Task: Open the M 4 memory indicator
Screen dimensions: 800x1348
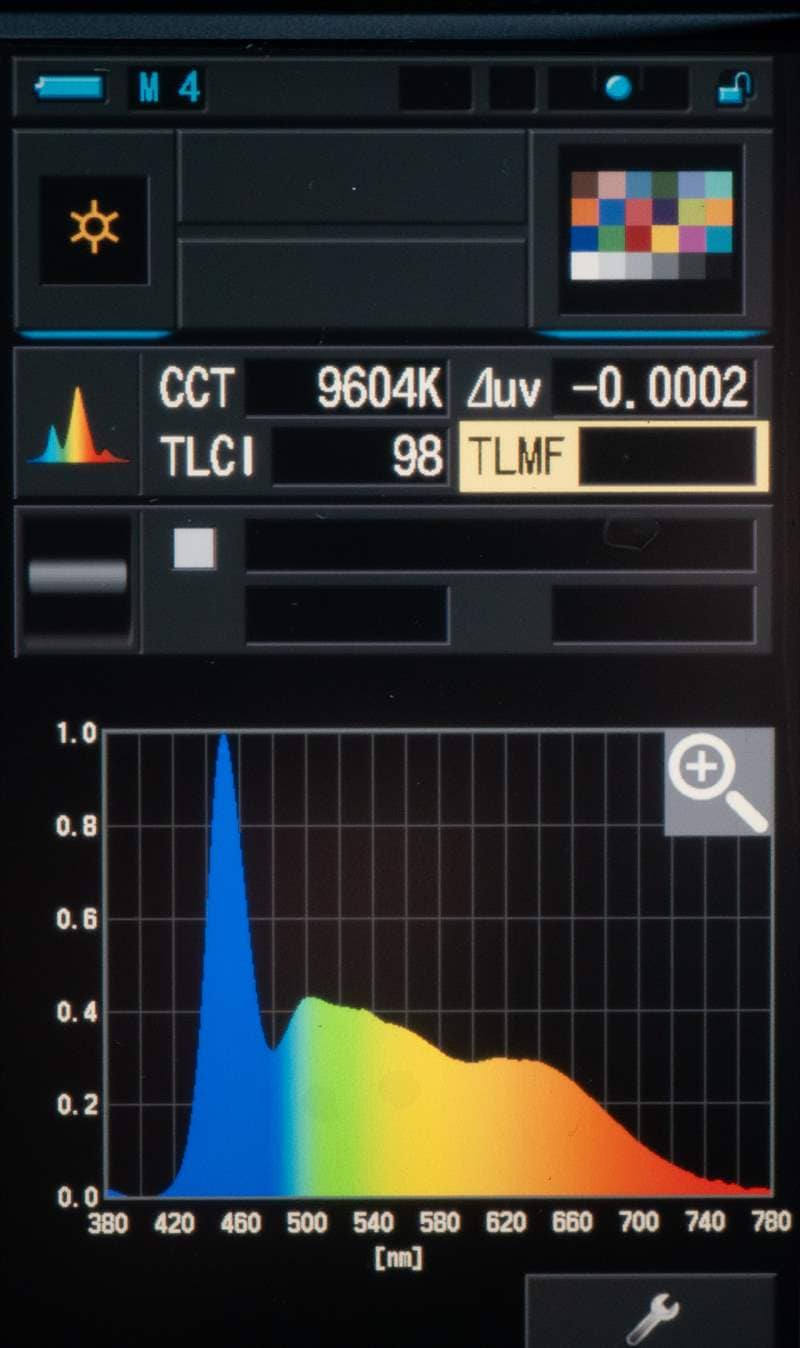Action: [x=168, y=88]
